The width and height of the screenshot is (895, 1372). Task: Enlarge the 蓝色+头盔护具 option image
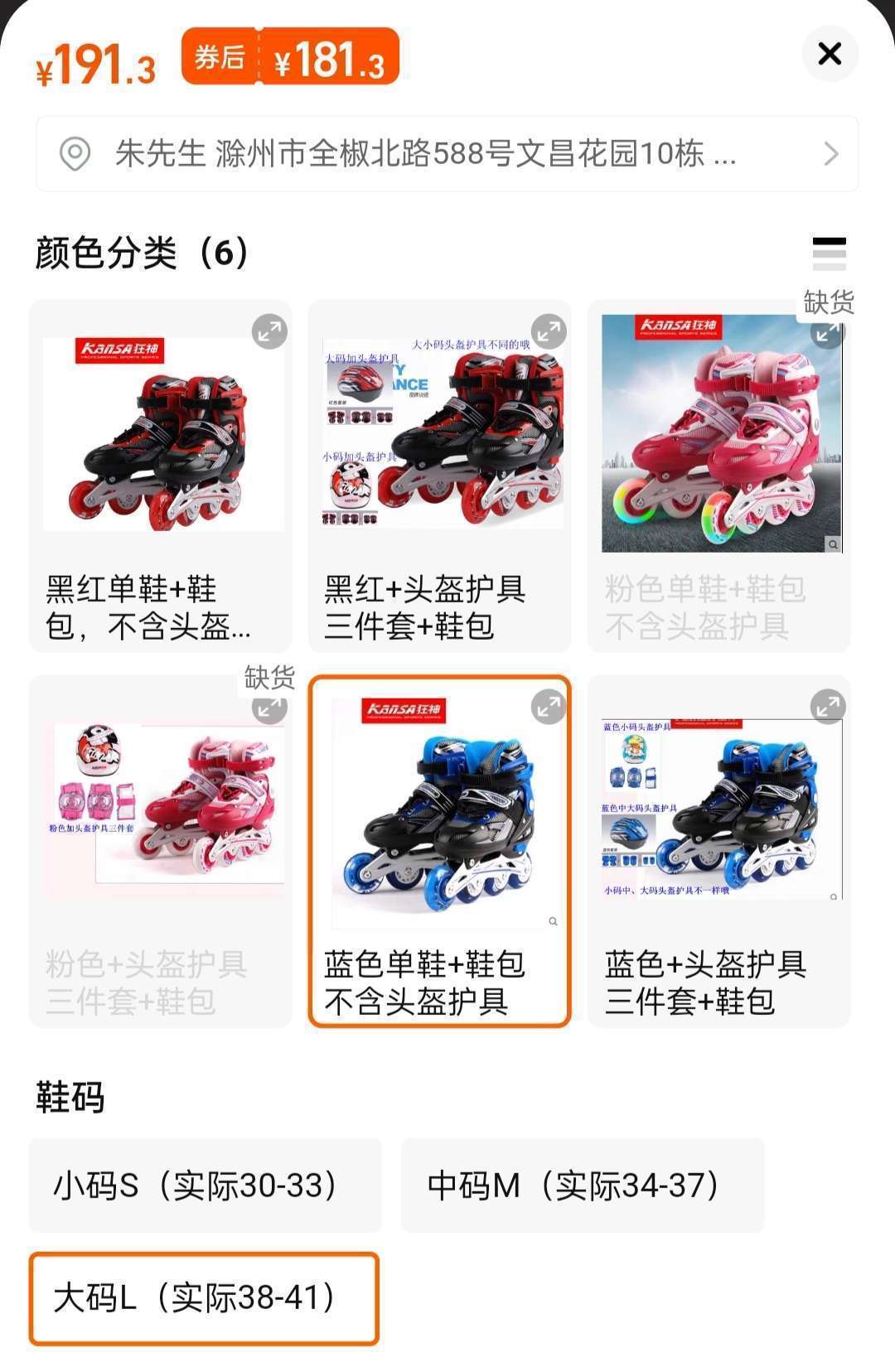click(x=827, y=707)
